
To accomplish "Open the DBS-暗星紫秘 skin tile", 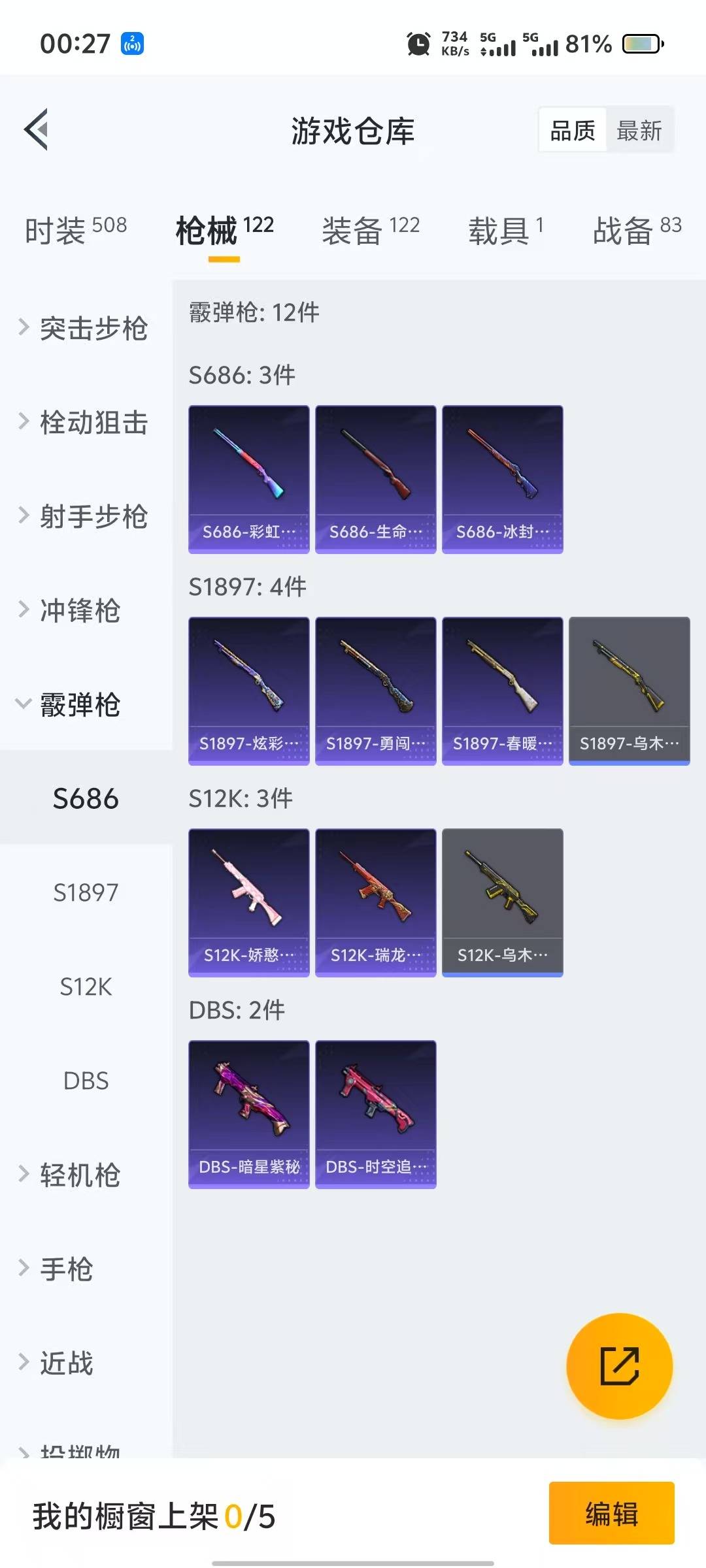I will (x=248, y=1114).
